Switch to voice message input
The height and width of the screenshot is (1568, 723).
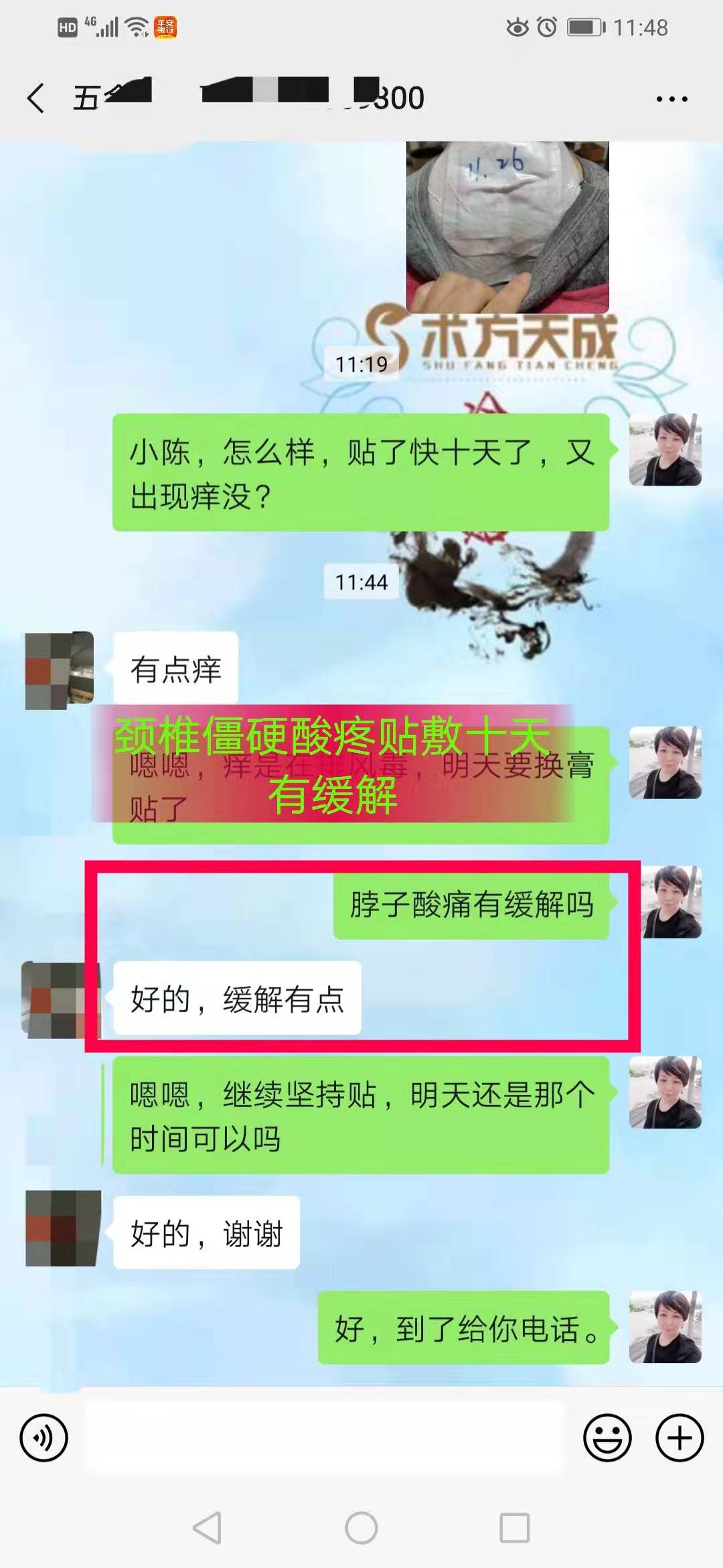(x=44, y=1437)
